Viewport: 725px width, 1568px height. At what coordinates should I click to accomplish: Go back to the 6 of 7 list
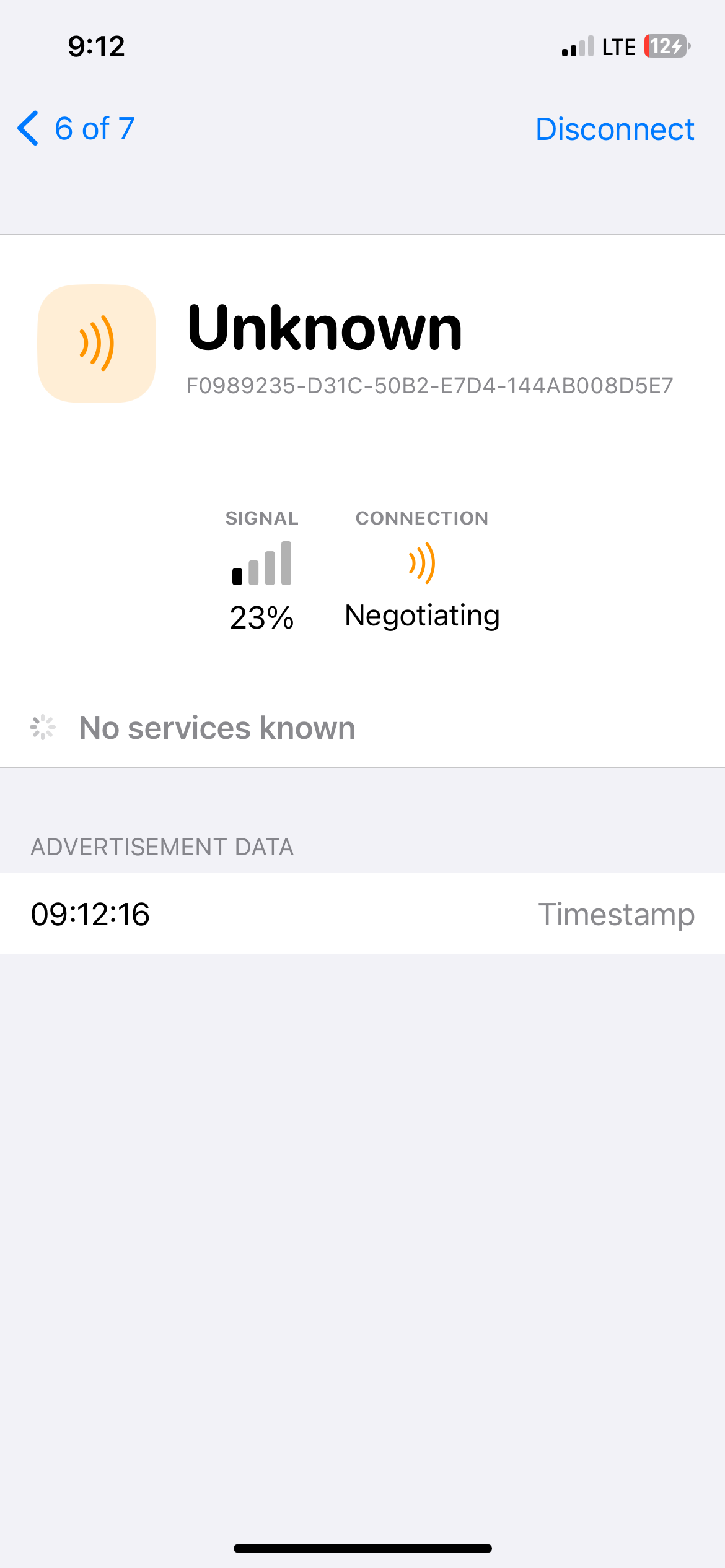tap(76, 129)
